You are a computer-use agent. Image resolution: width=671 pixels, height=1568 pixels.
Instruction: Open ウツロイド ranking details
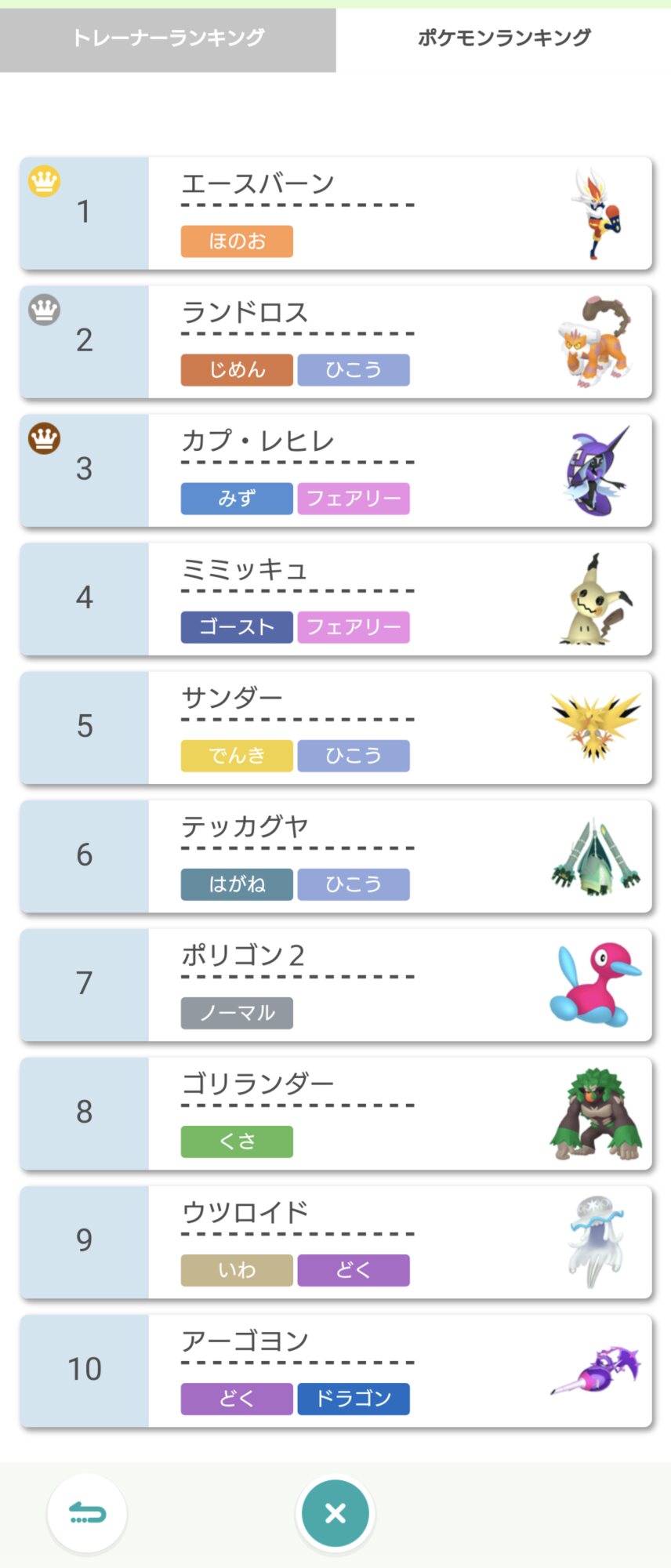(335, 1242)
